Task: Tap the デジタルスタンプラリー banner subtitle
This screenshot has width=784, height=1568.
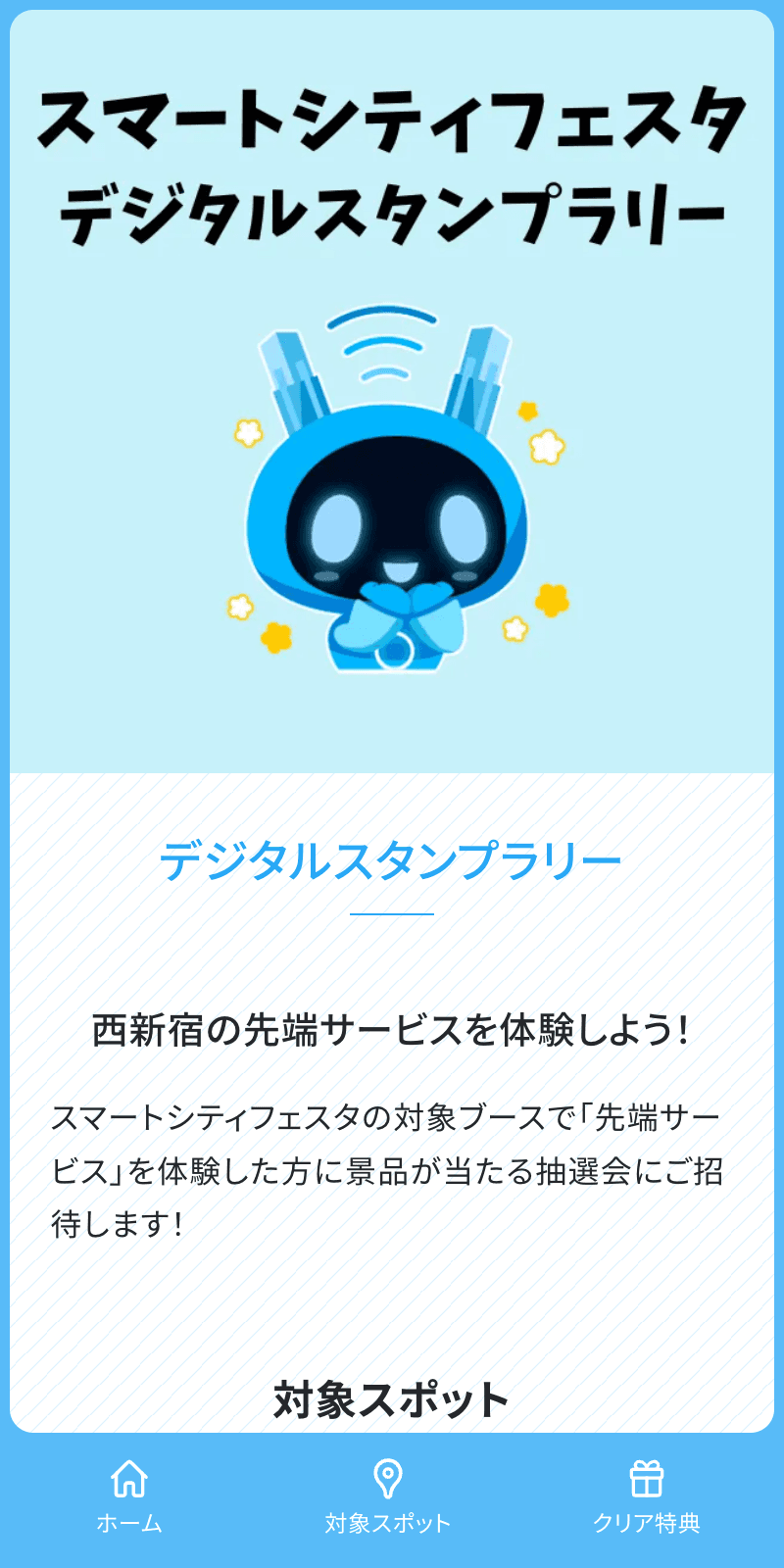Action: click(390, 211)
